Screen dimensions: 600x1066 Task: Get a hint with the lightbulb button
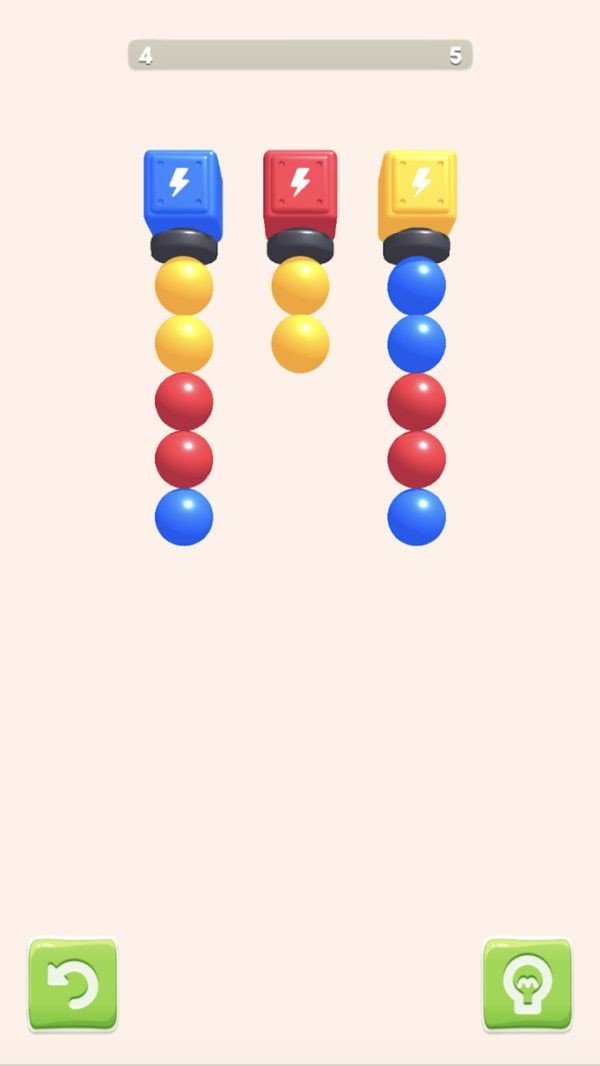click(x=527, y=985)
